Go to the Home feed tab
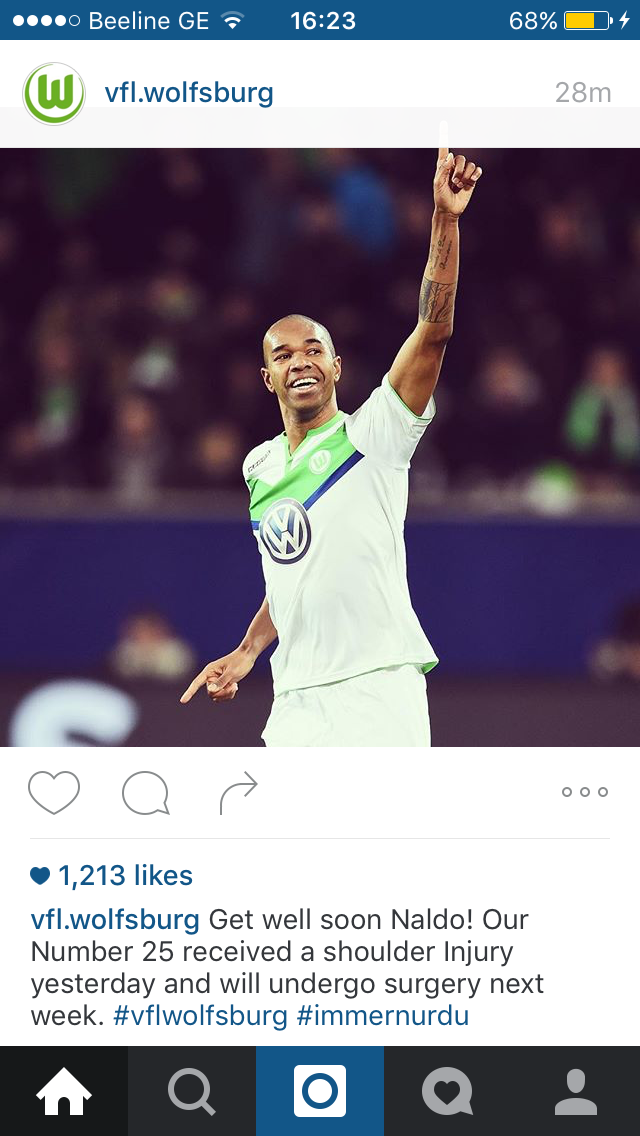 [x=64, y=1091]
